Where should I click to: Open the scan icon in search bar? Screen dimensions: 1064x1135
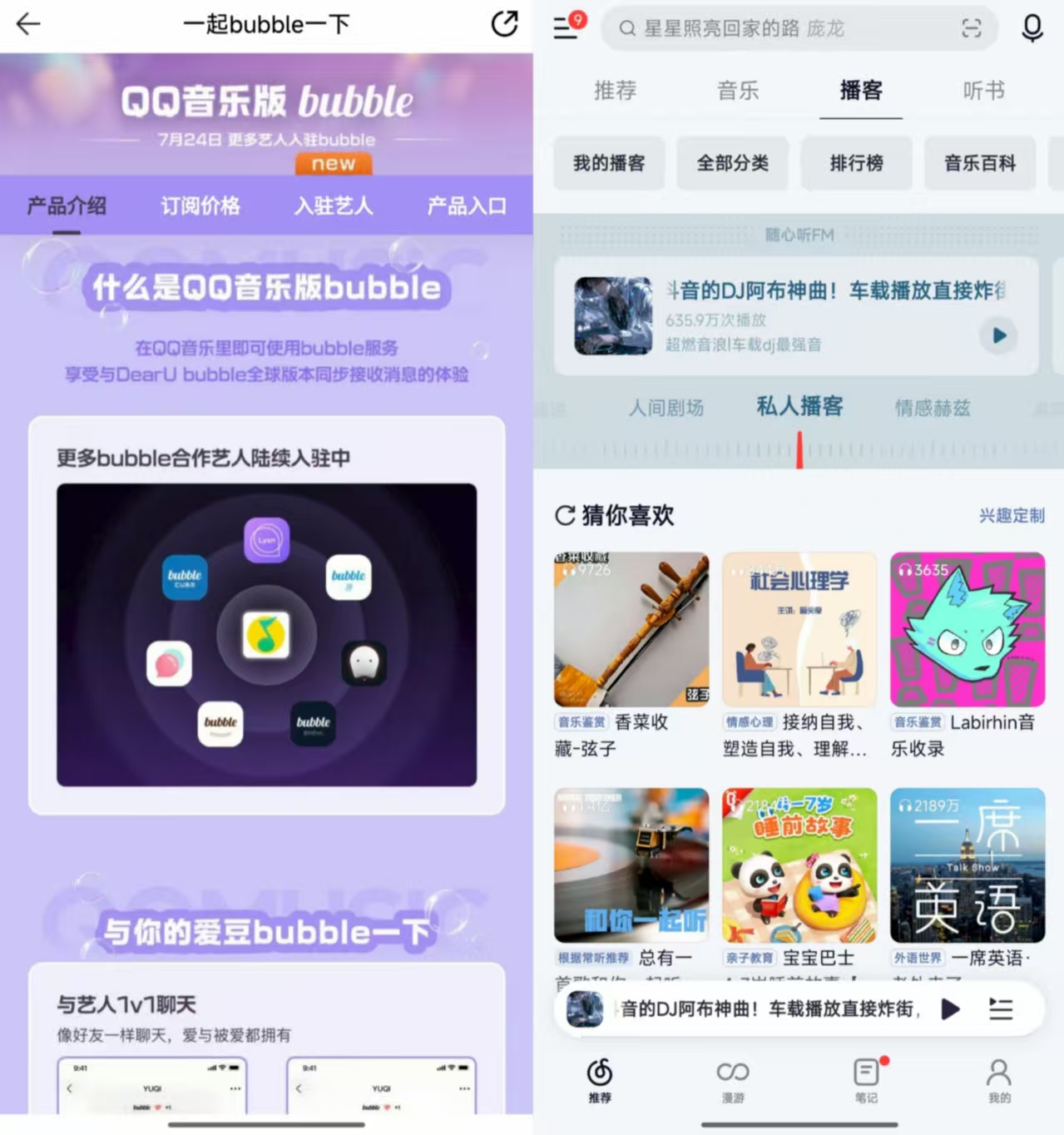[971, 29]
